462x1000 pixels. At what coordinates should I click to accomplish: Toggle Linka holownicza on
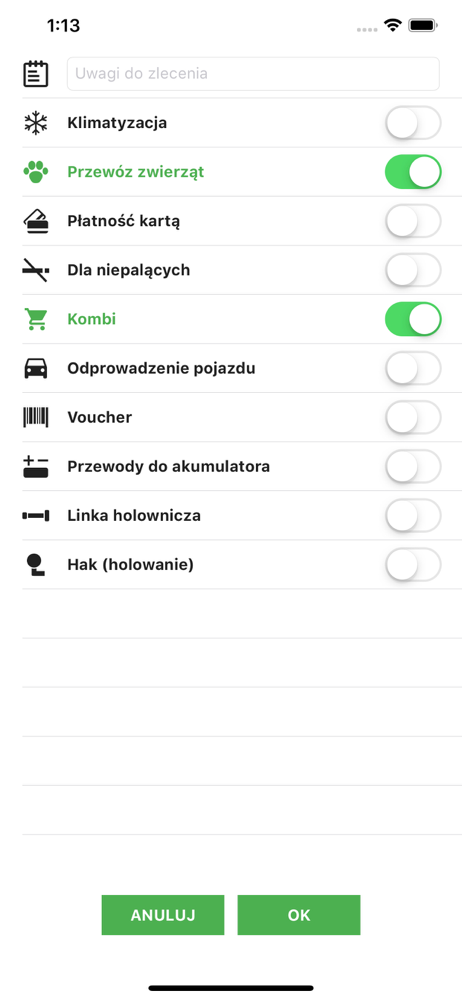tap(414, 515)
